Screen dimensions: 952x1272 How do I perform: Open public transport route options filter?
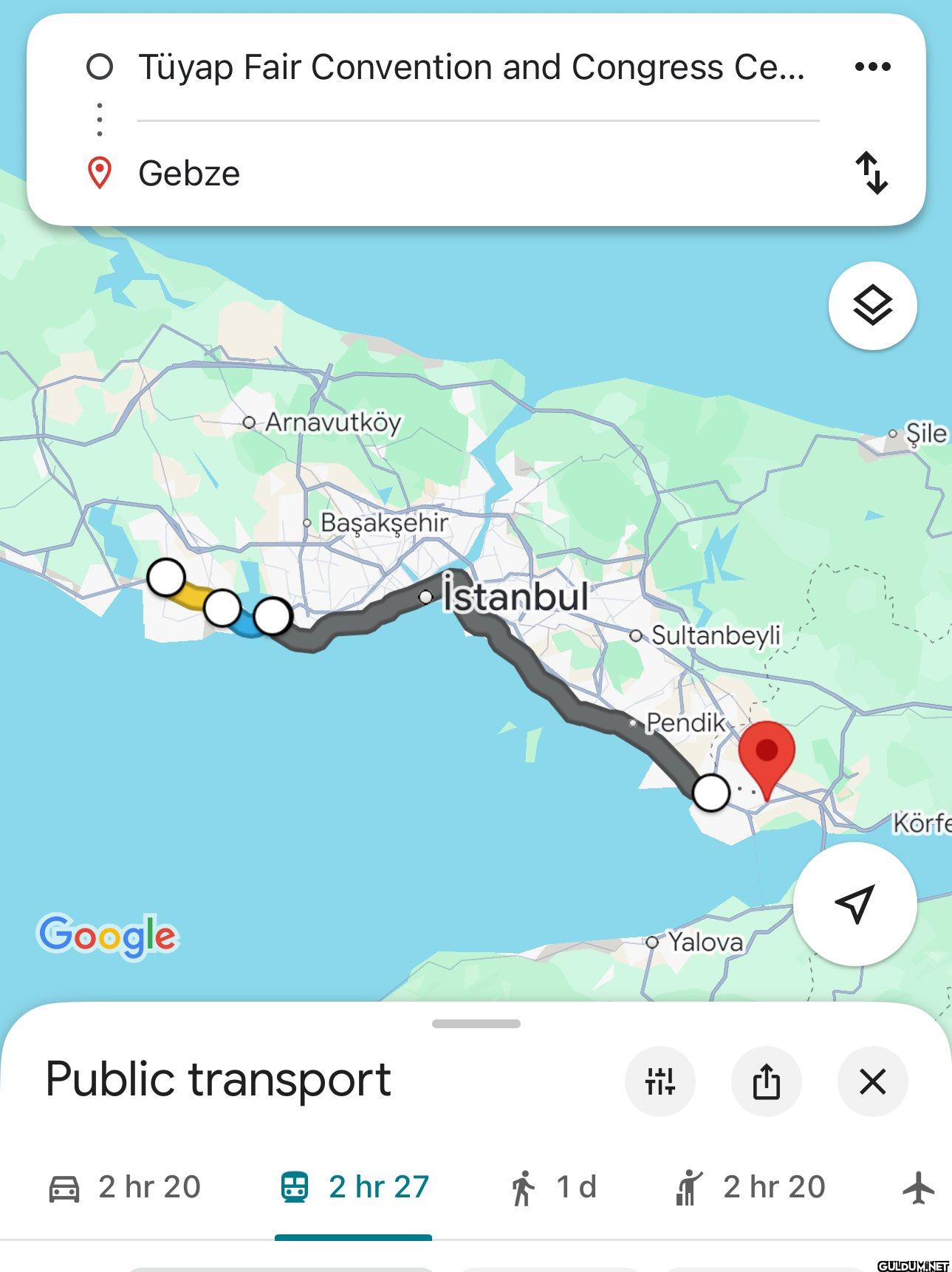pyautogui.click(x=660, y=1082)
